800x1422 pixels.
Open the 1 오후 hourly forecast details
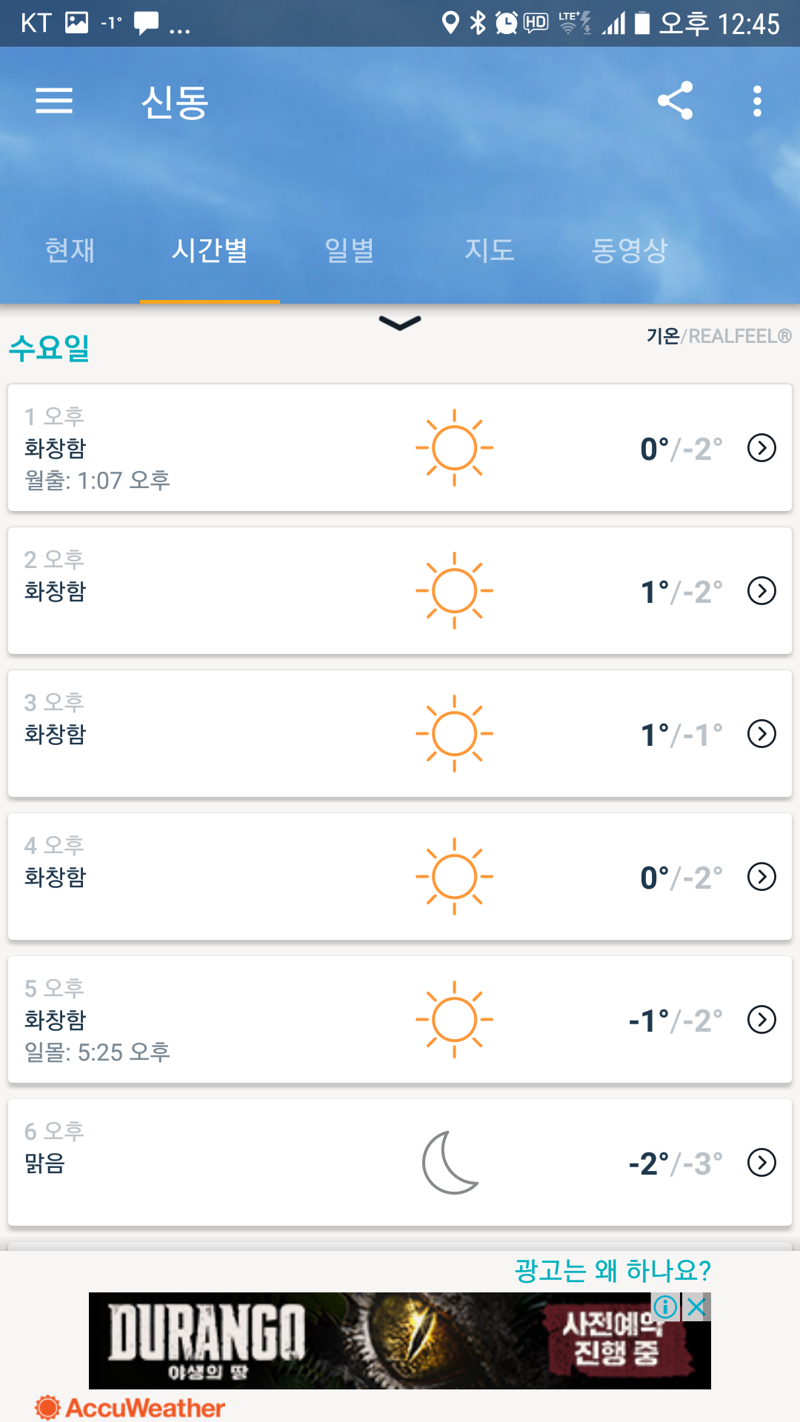400,448
